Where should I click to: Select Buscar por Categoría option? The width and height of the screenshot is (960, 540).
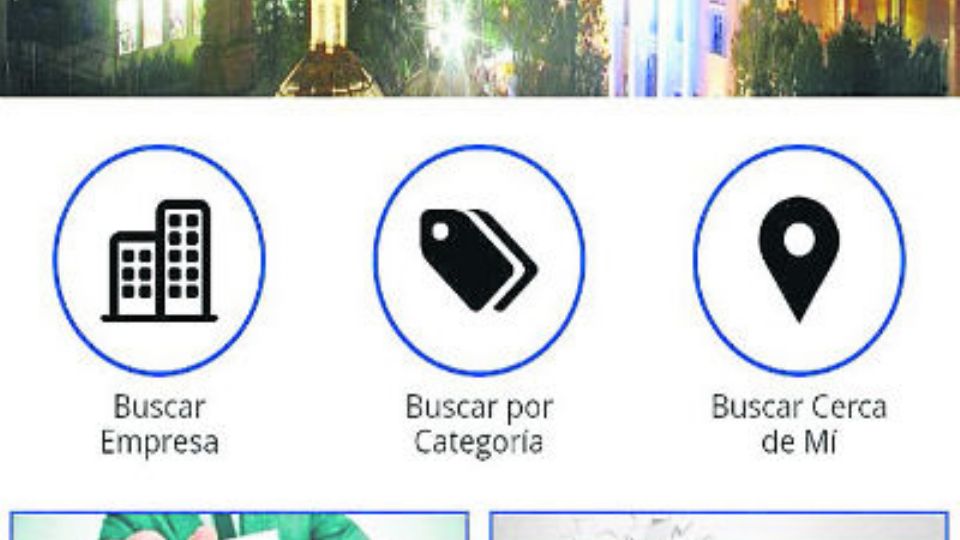click(479, 261)
